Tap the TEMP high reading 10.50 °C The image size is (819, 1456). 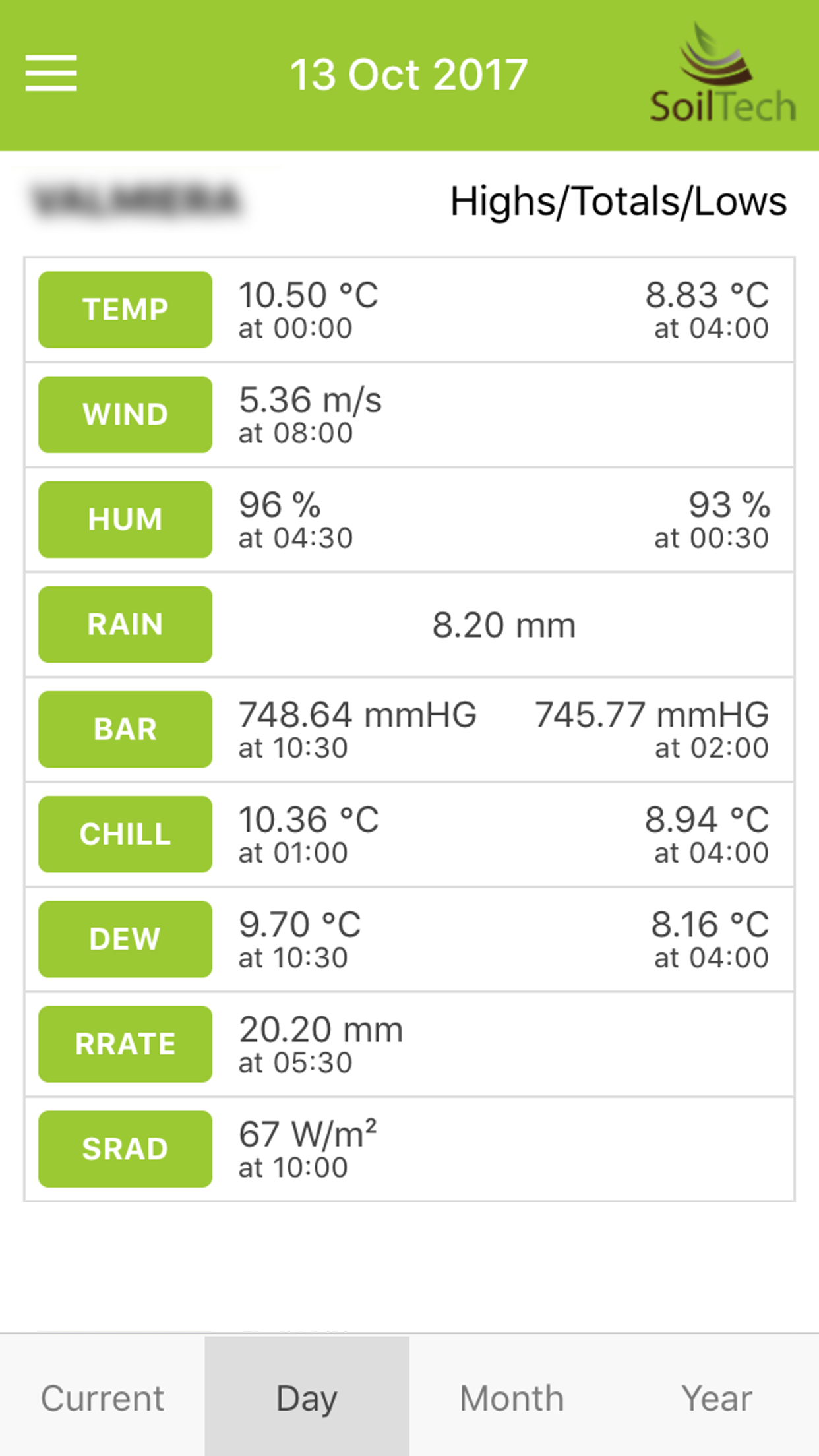(x=307, y=295)
